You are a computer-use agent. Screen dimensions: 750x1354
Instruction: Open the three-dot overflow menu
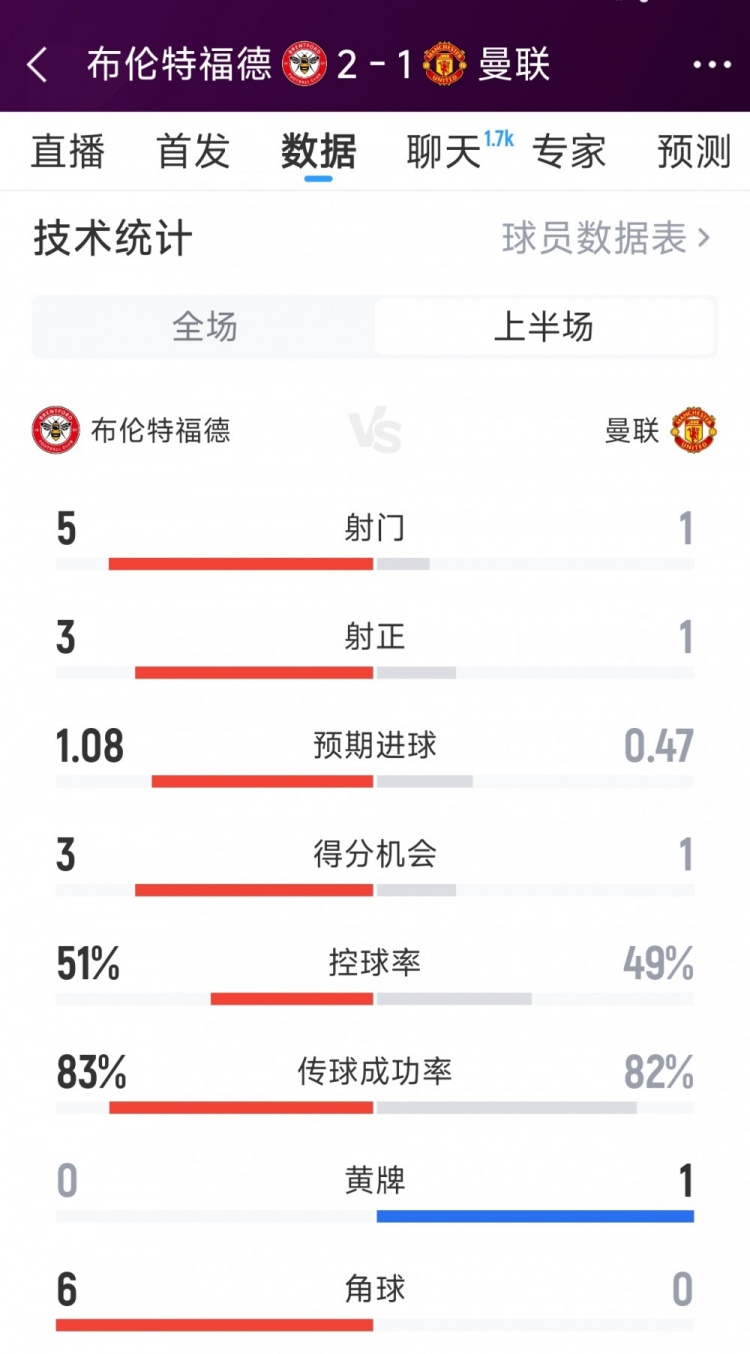[x=712, y=66]
